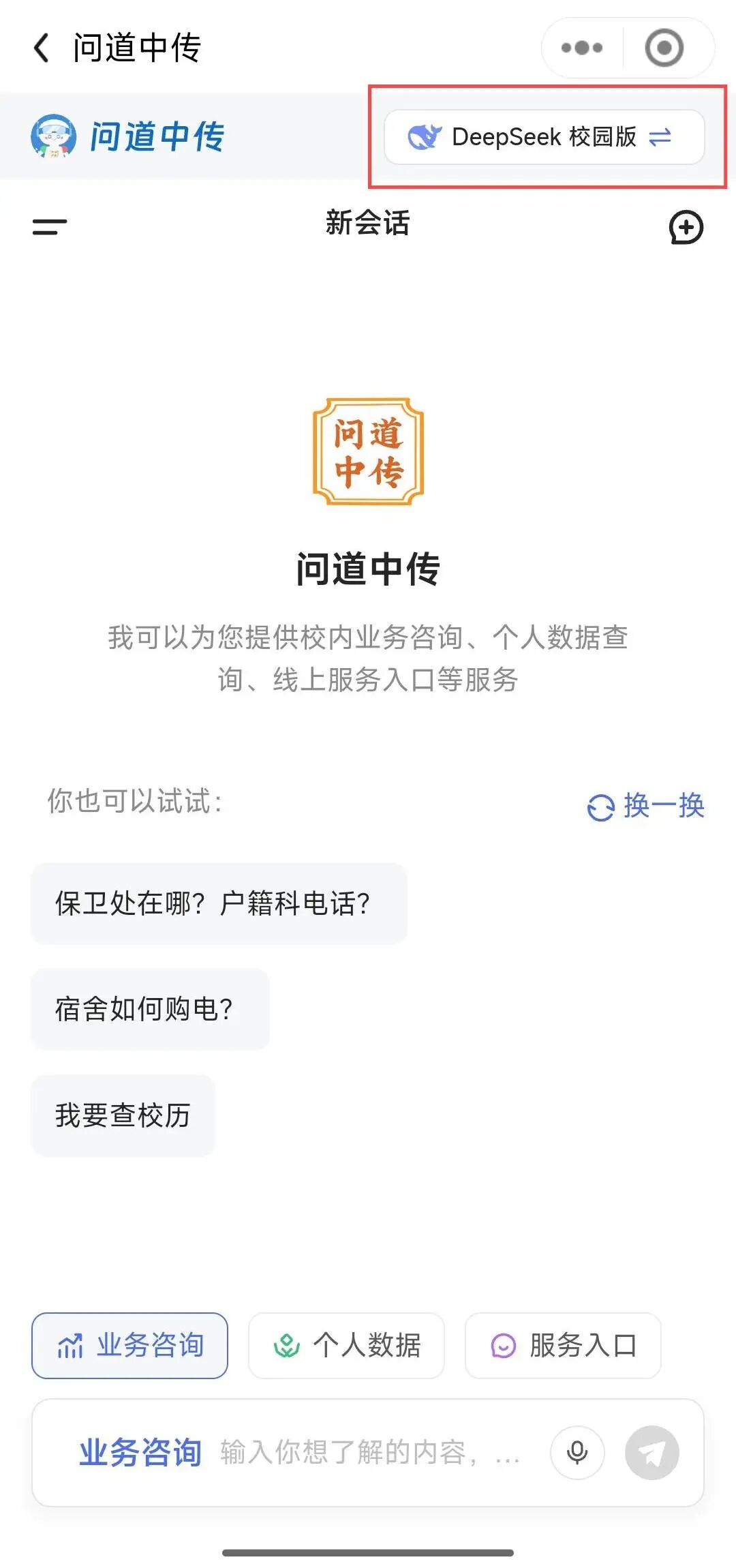This screenshot has height=1568, width=736.
Task: Refresh suggestions with 换一换
Action: point(645,806)
